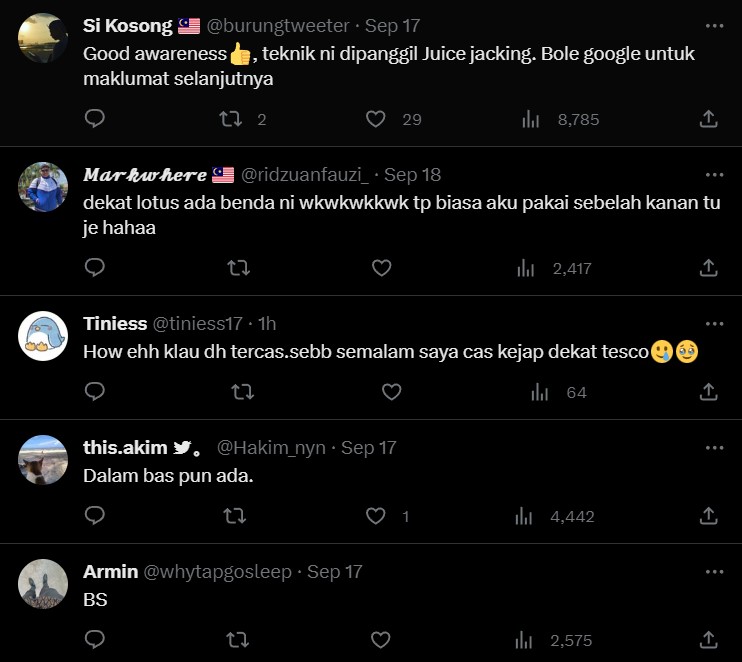Share Si Kosong's tweet
The height and width of the screenshot is (662, 742).
(x=708, y=119)
